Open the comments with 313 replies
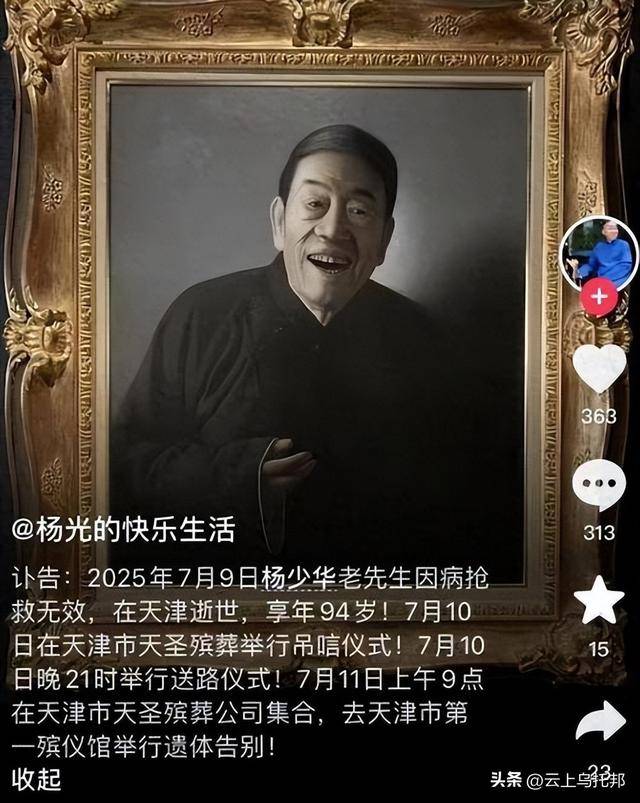Viewport: 640px width, 803px height. 599,486
